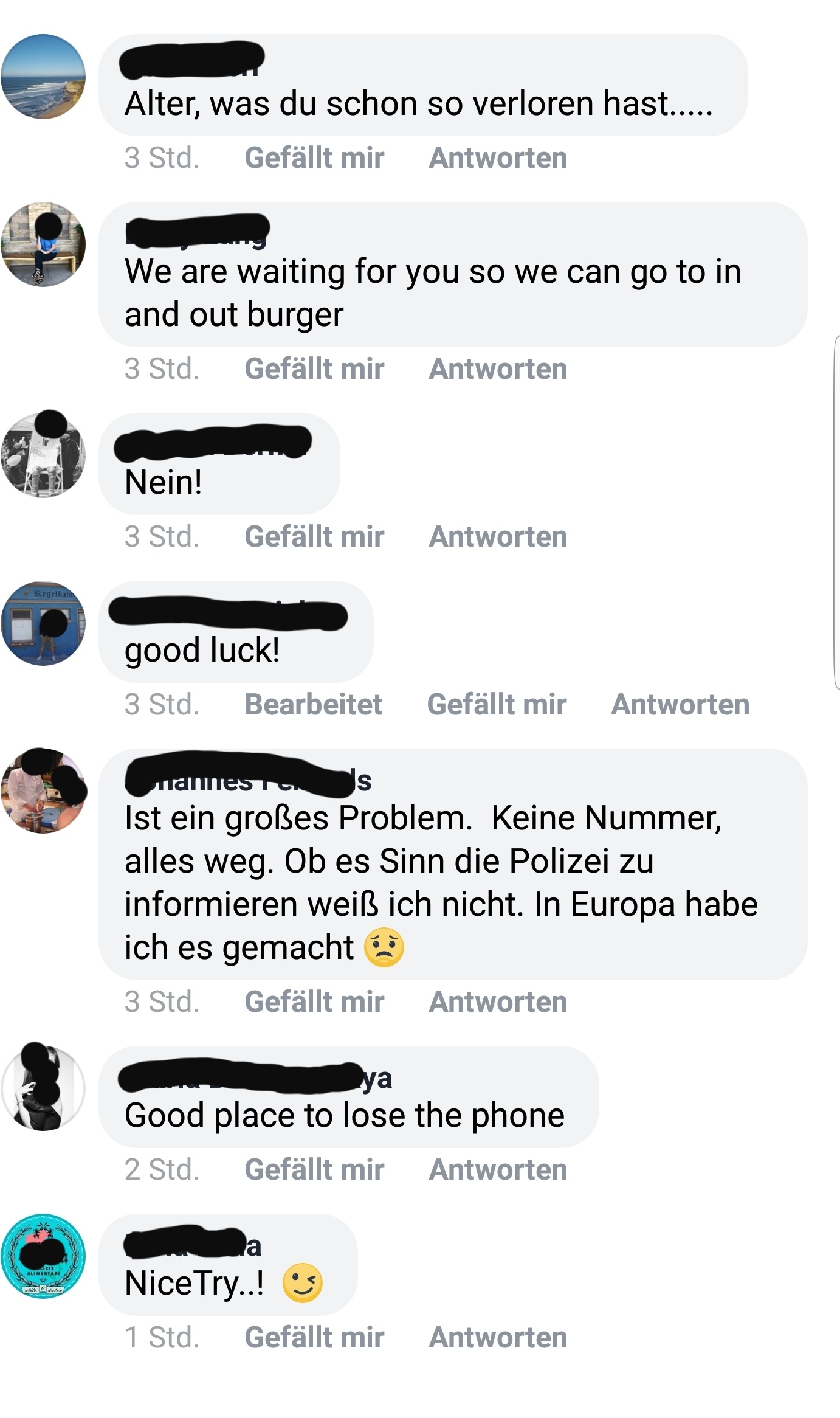
Task: Reply to the 'Ist ein großes Problem' comment
Action: pyautogui.click(x=498, y=1002)
